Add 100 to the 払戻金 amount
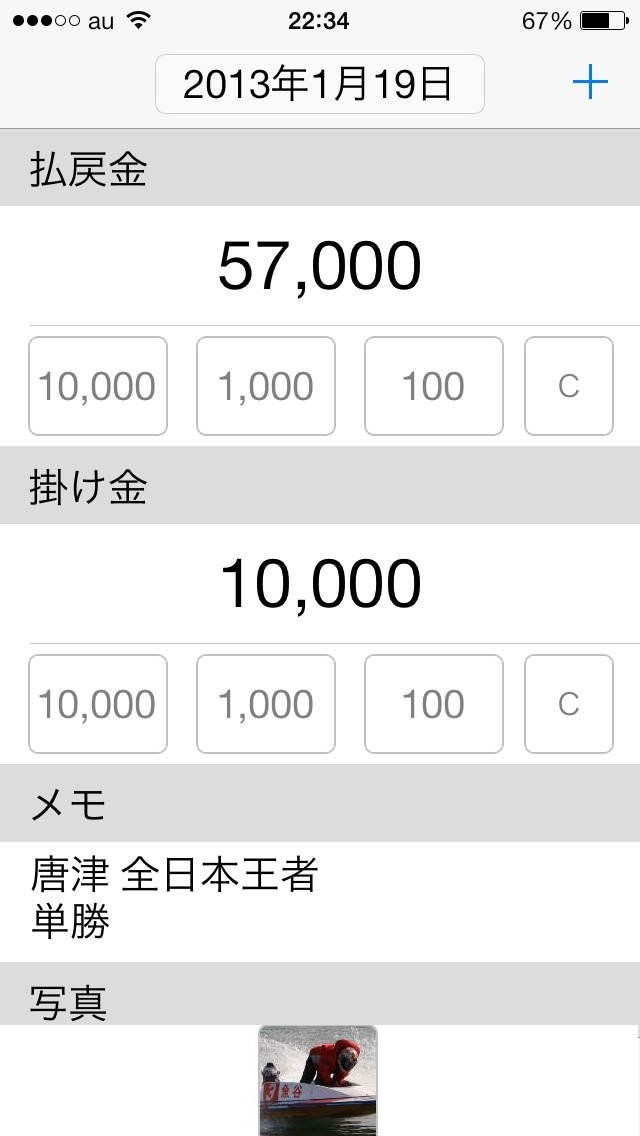Image resolution: width=640 pixels, height=1136 pixels. tap(433, 386)
